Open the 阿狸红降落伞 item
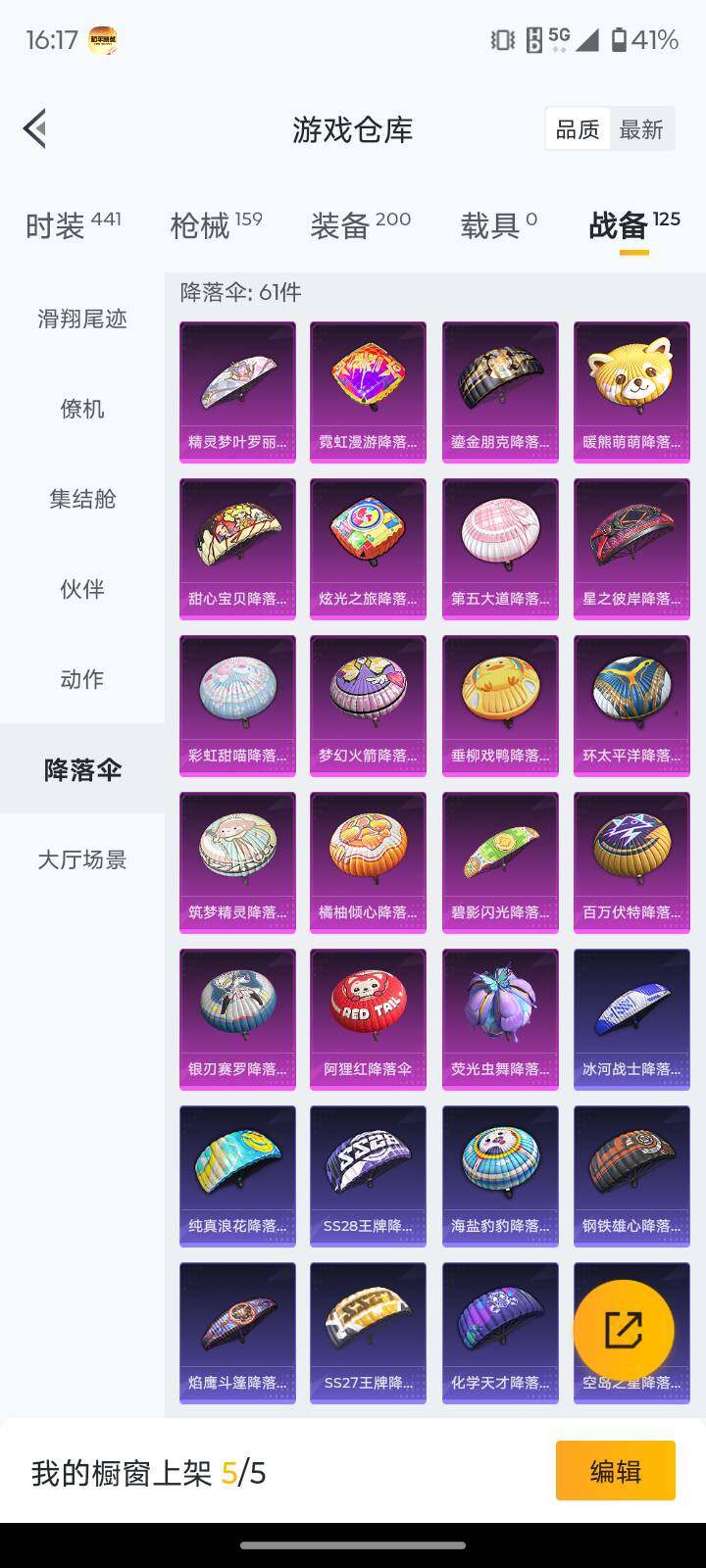 368,1018
